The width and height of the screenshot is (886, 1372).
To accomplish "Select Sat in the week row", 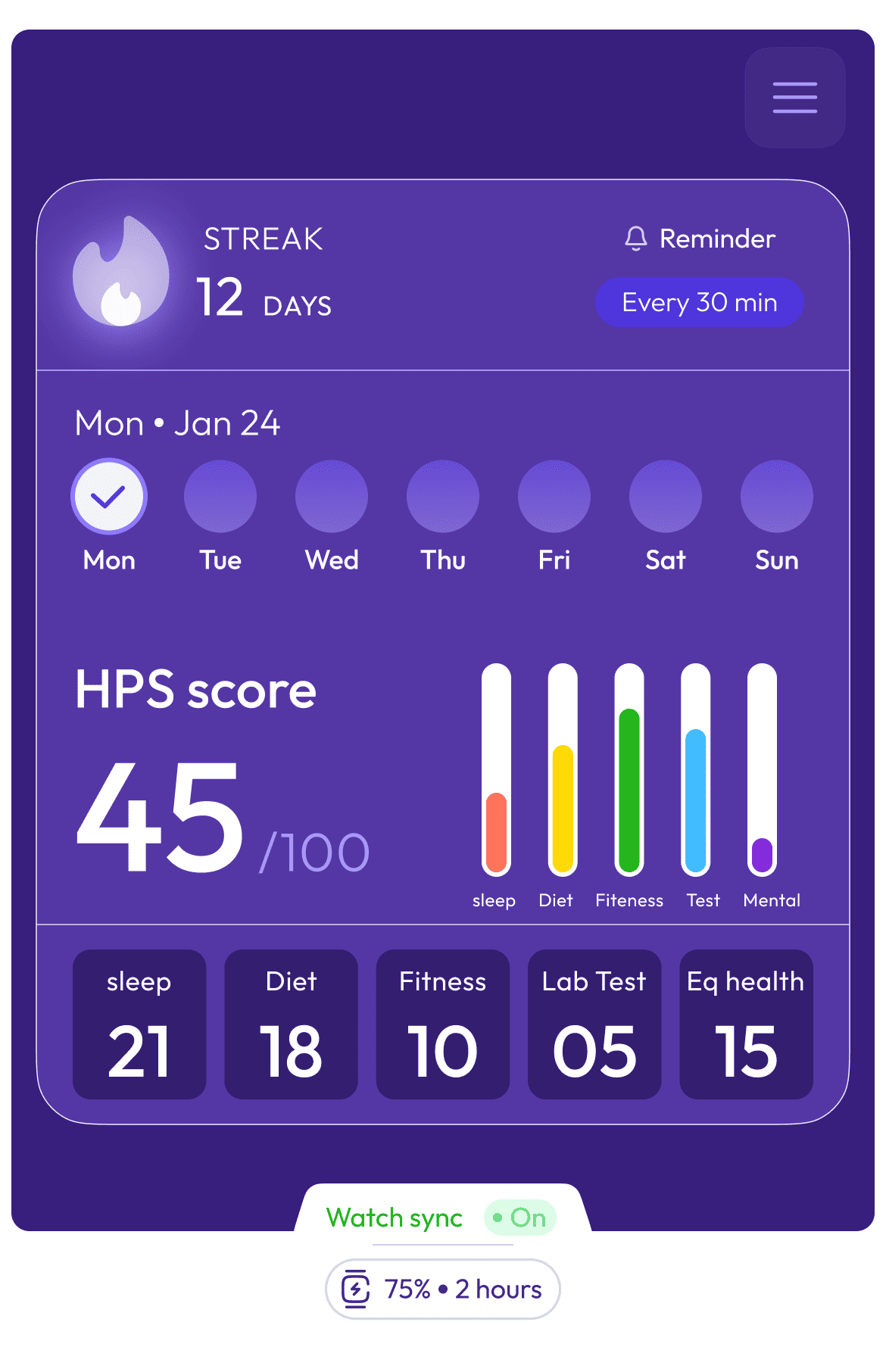I will coord(666,497).
